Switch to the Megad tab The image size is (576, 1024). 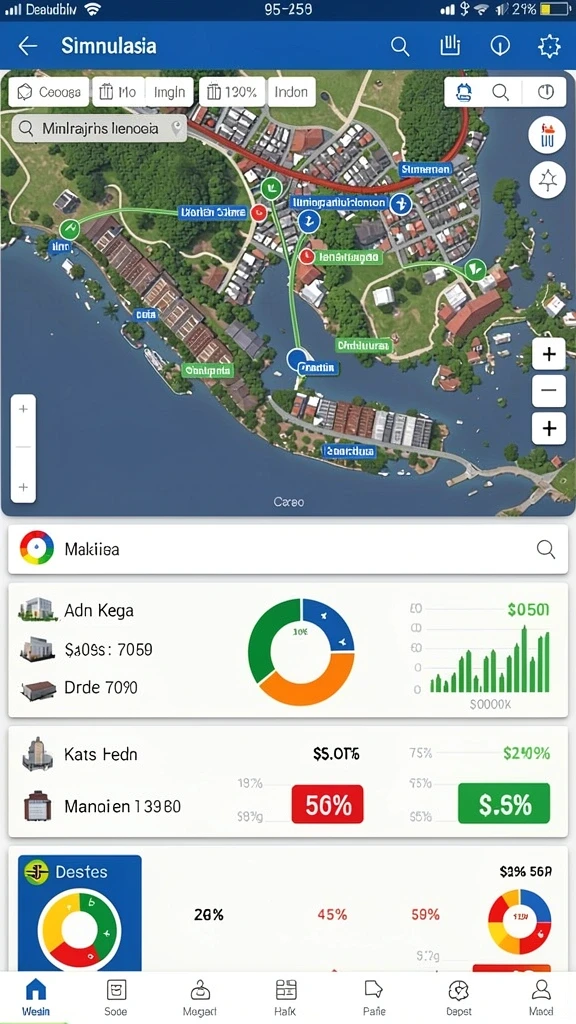[x=200, y=997]
